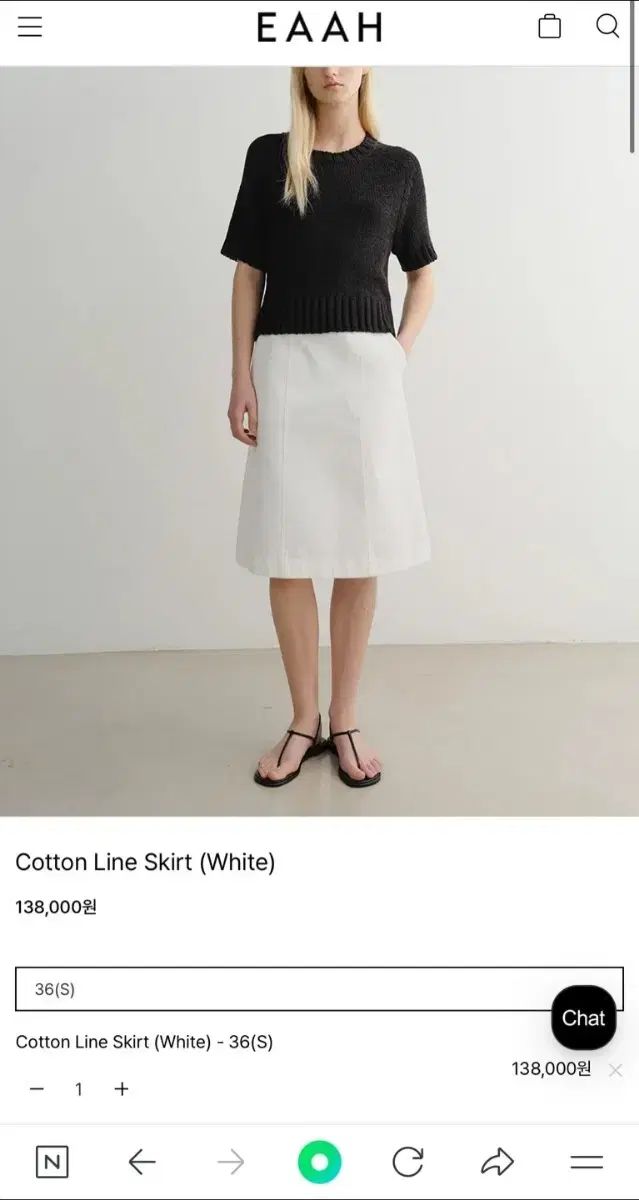This screenshot has width=639, height=1200.
Task: Tap the EAAH logo to go home
Action: point(319,28)
